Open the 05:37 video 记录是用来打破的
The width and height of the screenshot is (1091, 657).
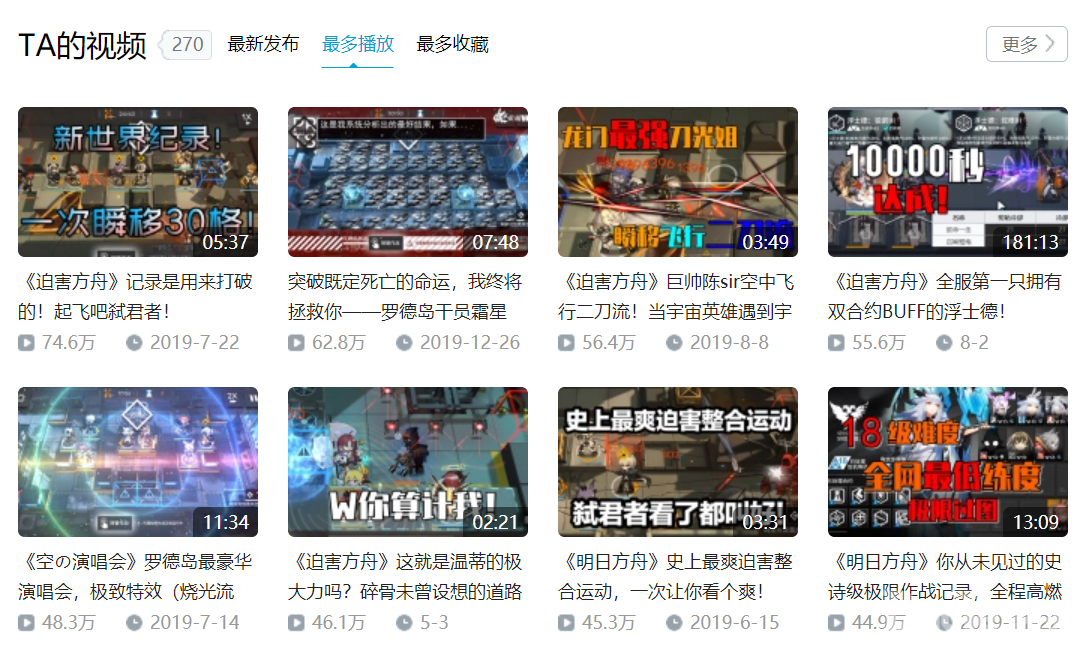click(138, 182)
